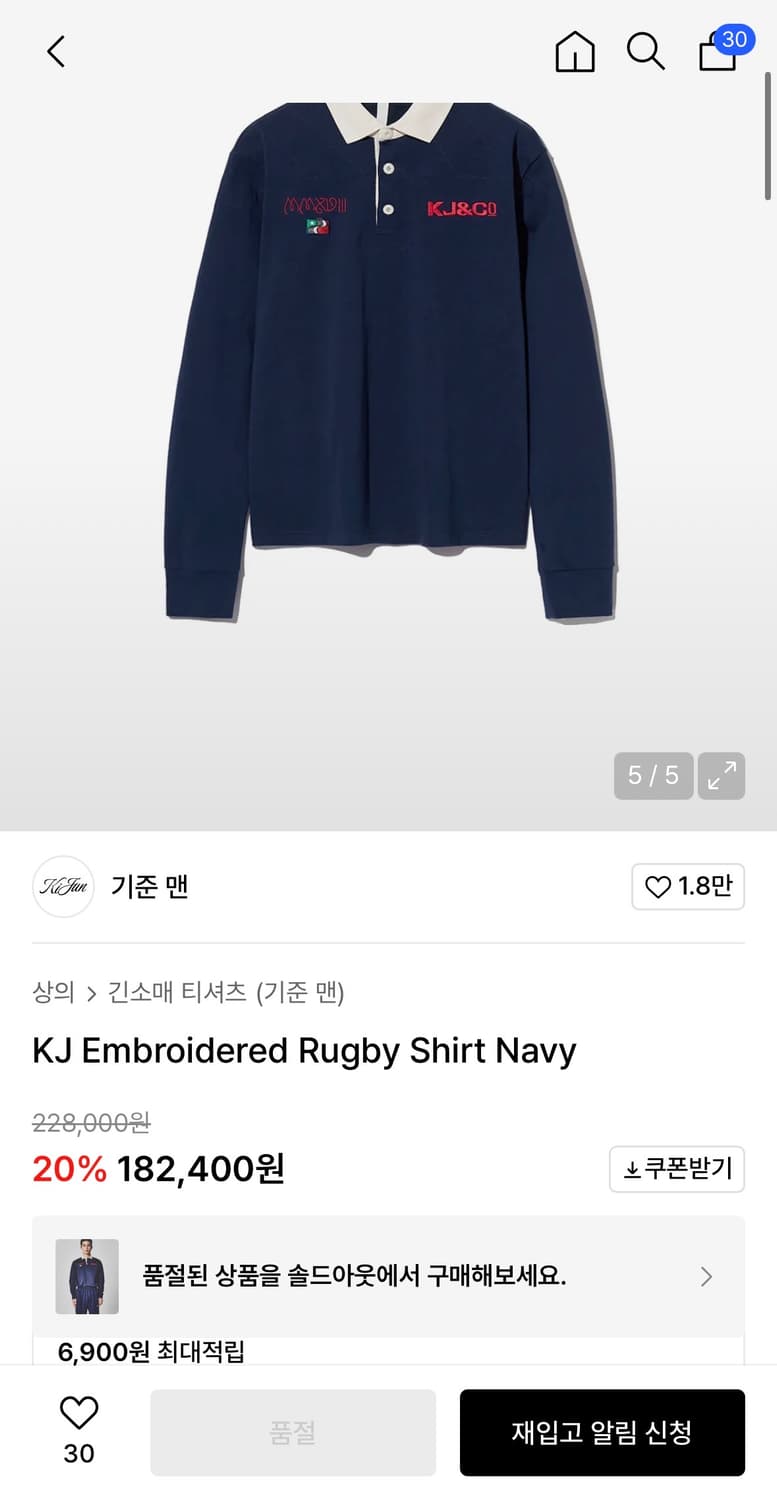
Task: Open KJ Embroidered Rugby Shirt Navy title
Action: [303, 1050]
